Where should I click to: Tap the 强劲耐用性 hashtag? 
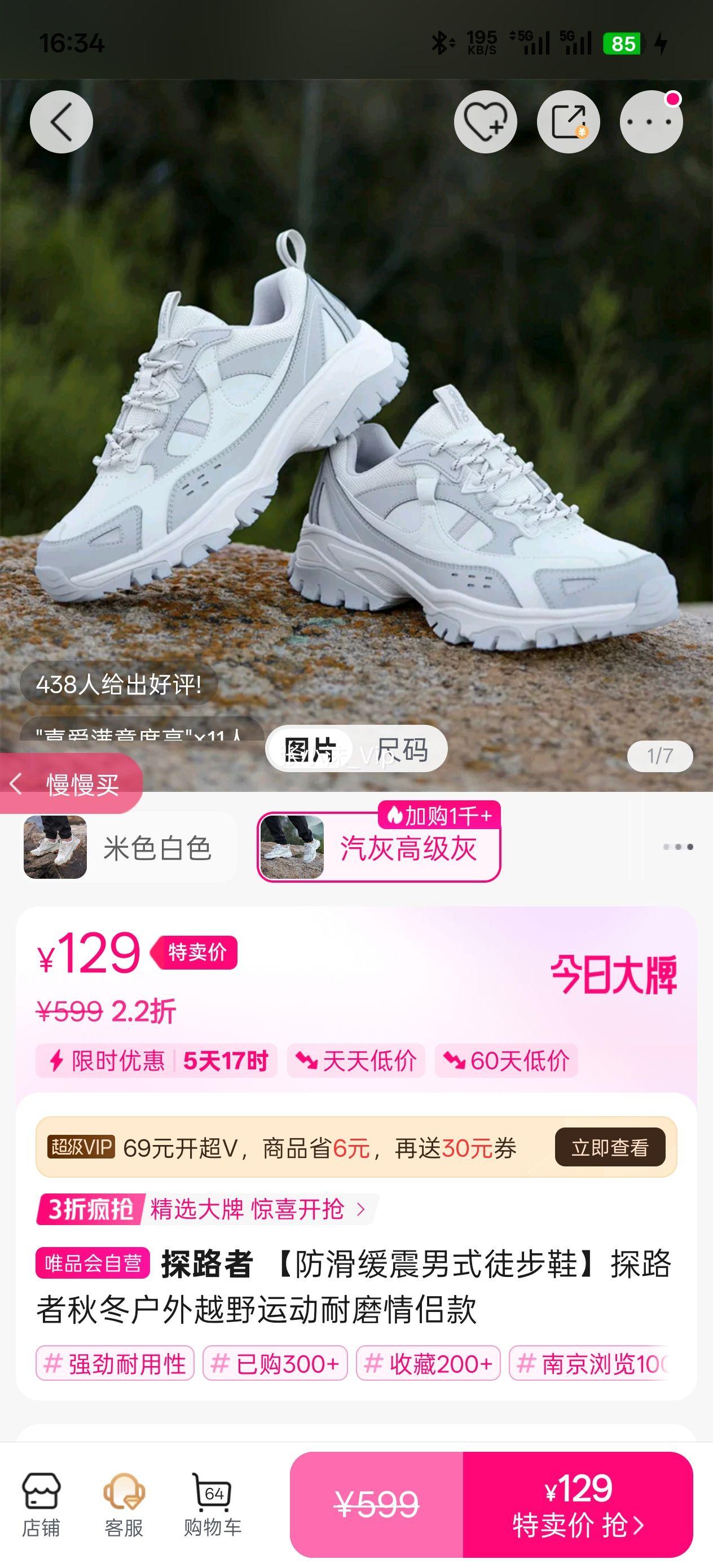point(115,1363)
